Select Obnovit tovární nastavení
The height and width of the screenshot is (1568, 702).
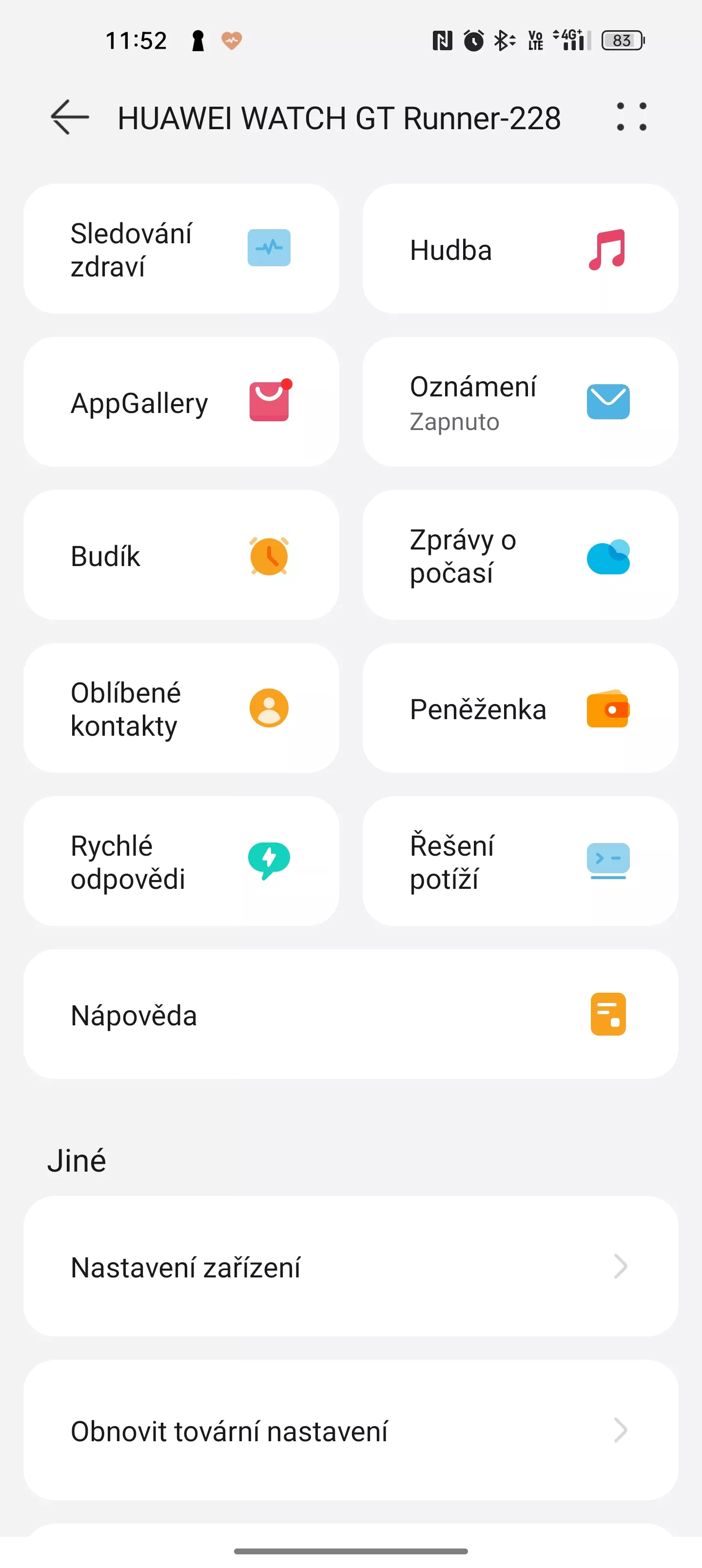tap(351, 1431)
